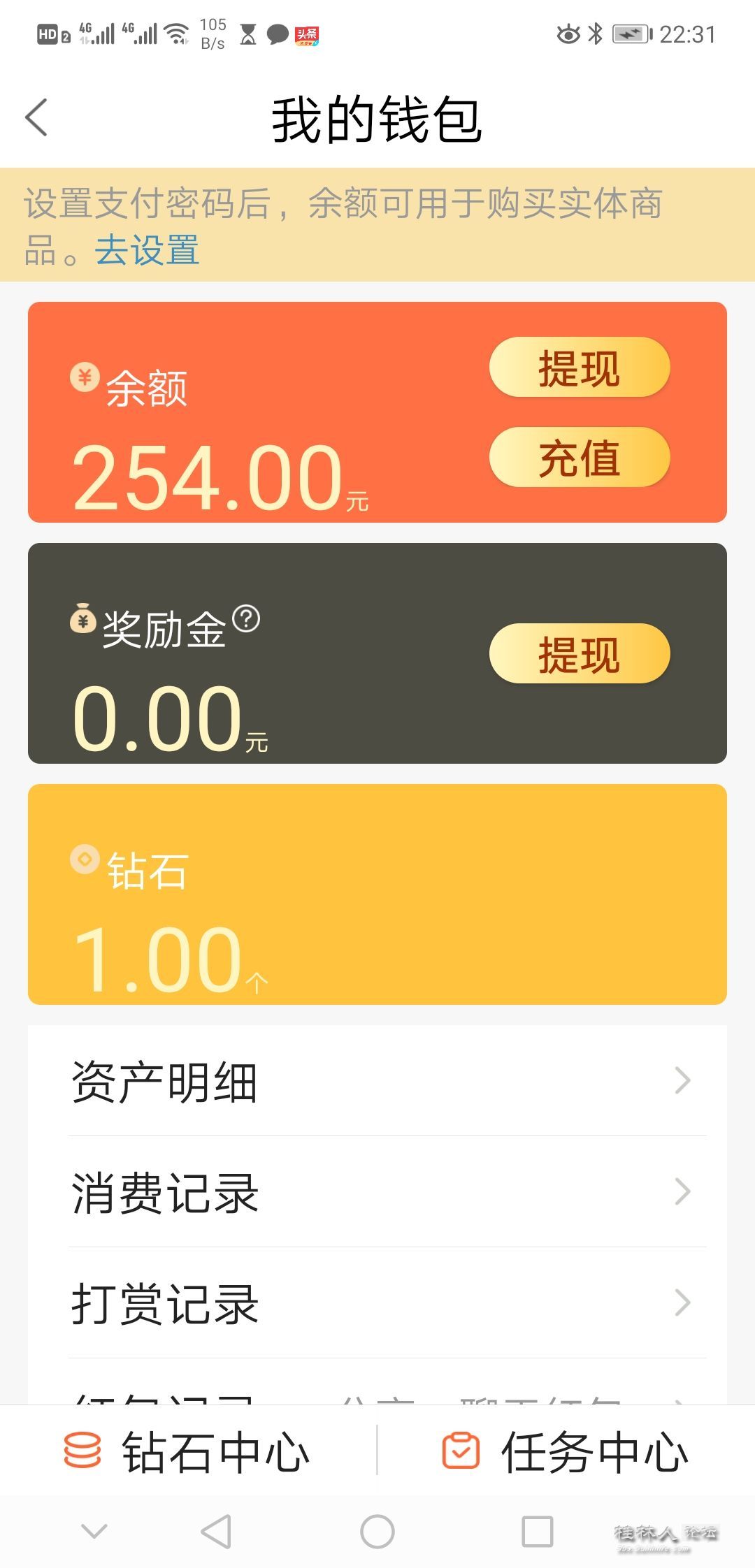
Task: Open the 钻石 balance card
Action: coord(377,894)
